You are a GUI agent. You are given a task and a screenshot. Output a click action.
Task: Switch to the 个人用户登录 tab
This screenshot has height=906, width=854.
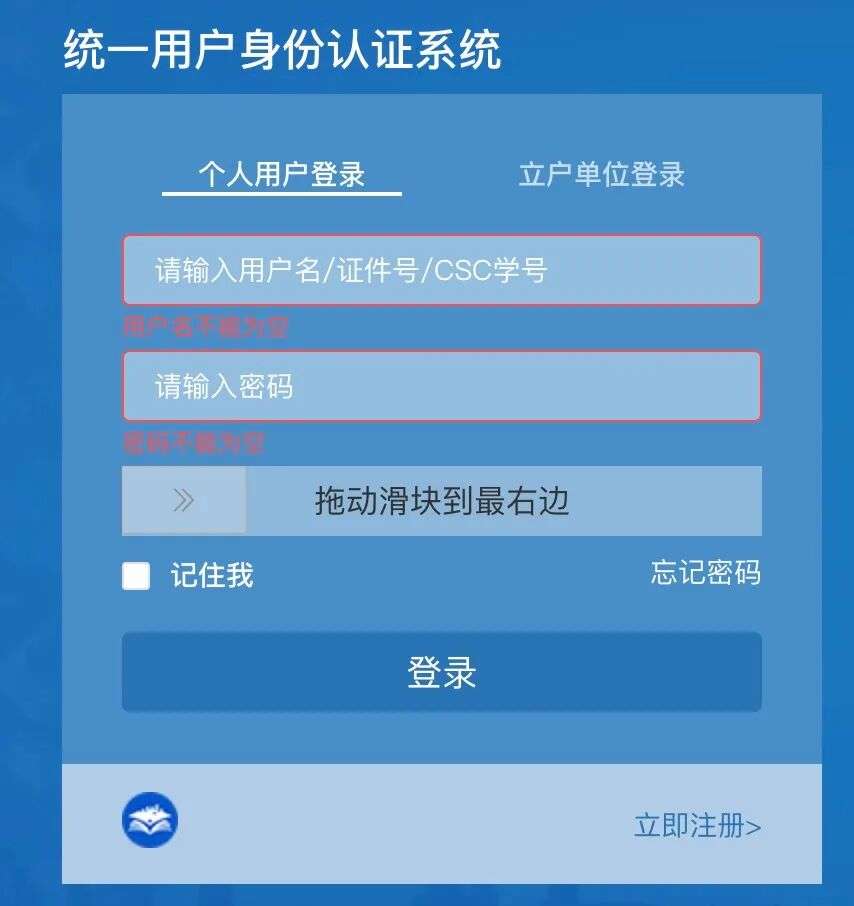click(x=281, y=175)
